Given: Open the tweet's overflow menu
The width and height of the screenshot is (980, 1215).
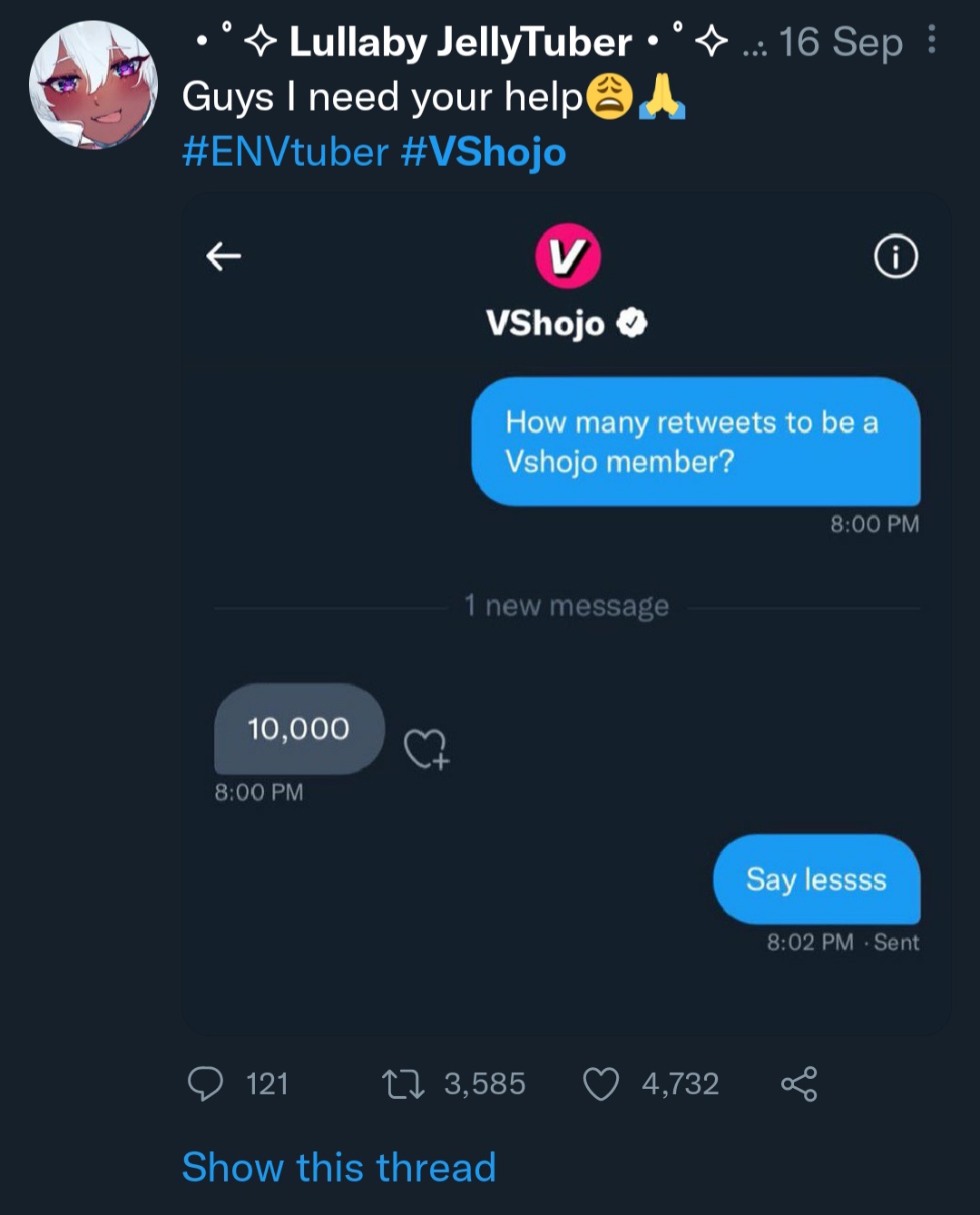Looking at the screenshot, I should pyautogui.click(x=931, y=40).
